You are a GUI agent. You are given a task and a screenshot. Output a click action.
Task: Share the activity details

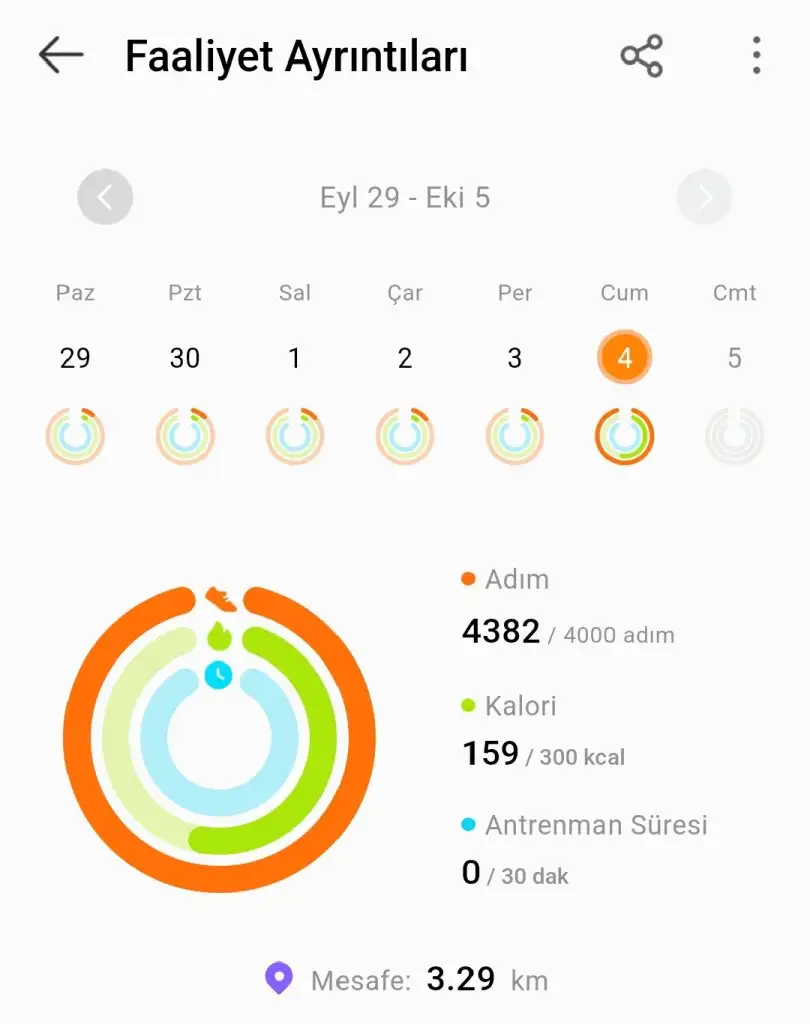[x=641, y=56]
